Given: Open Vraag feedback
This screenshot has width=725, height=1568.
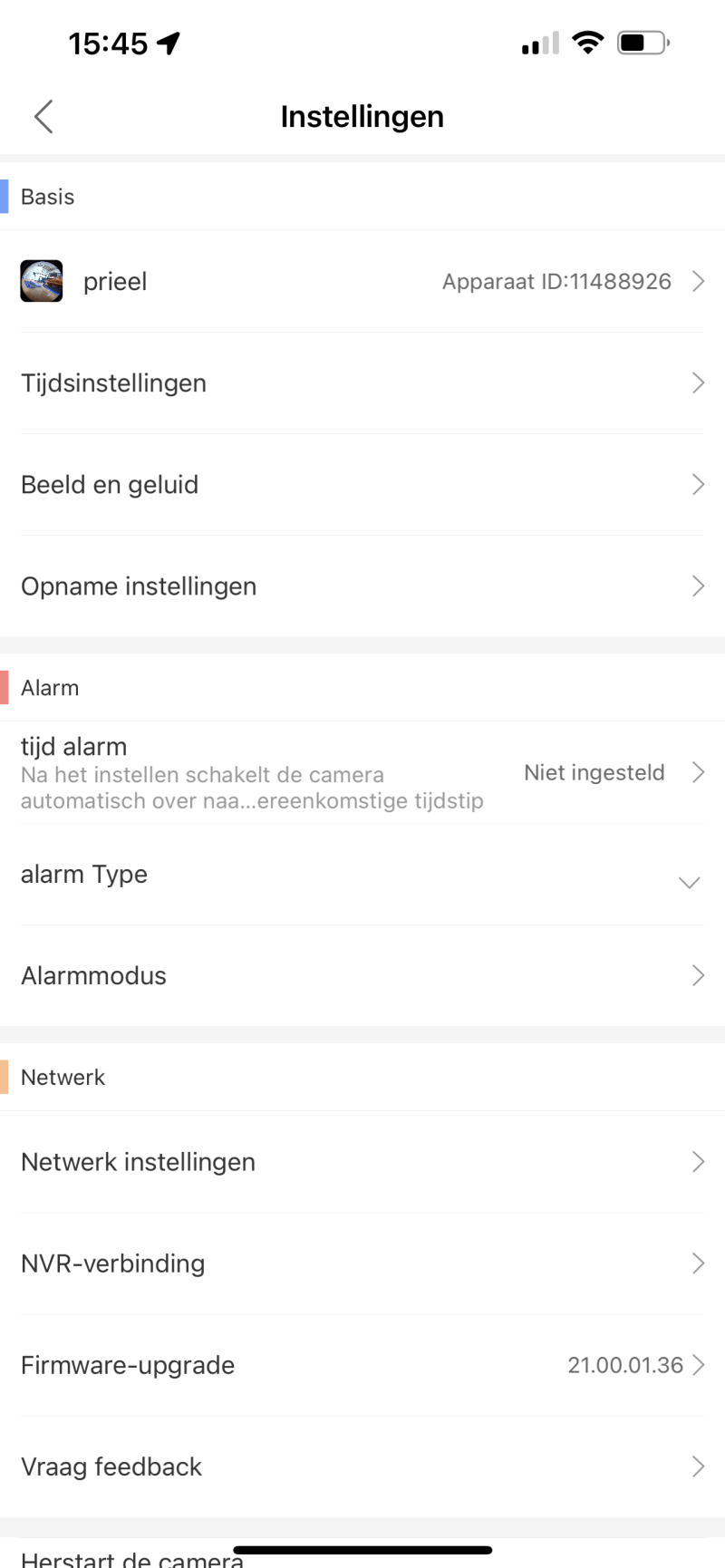Looking at the screenshot, I should pos(362,1466).
